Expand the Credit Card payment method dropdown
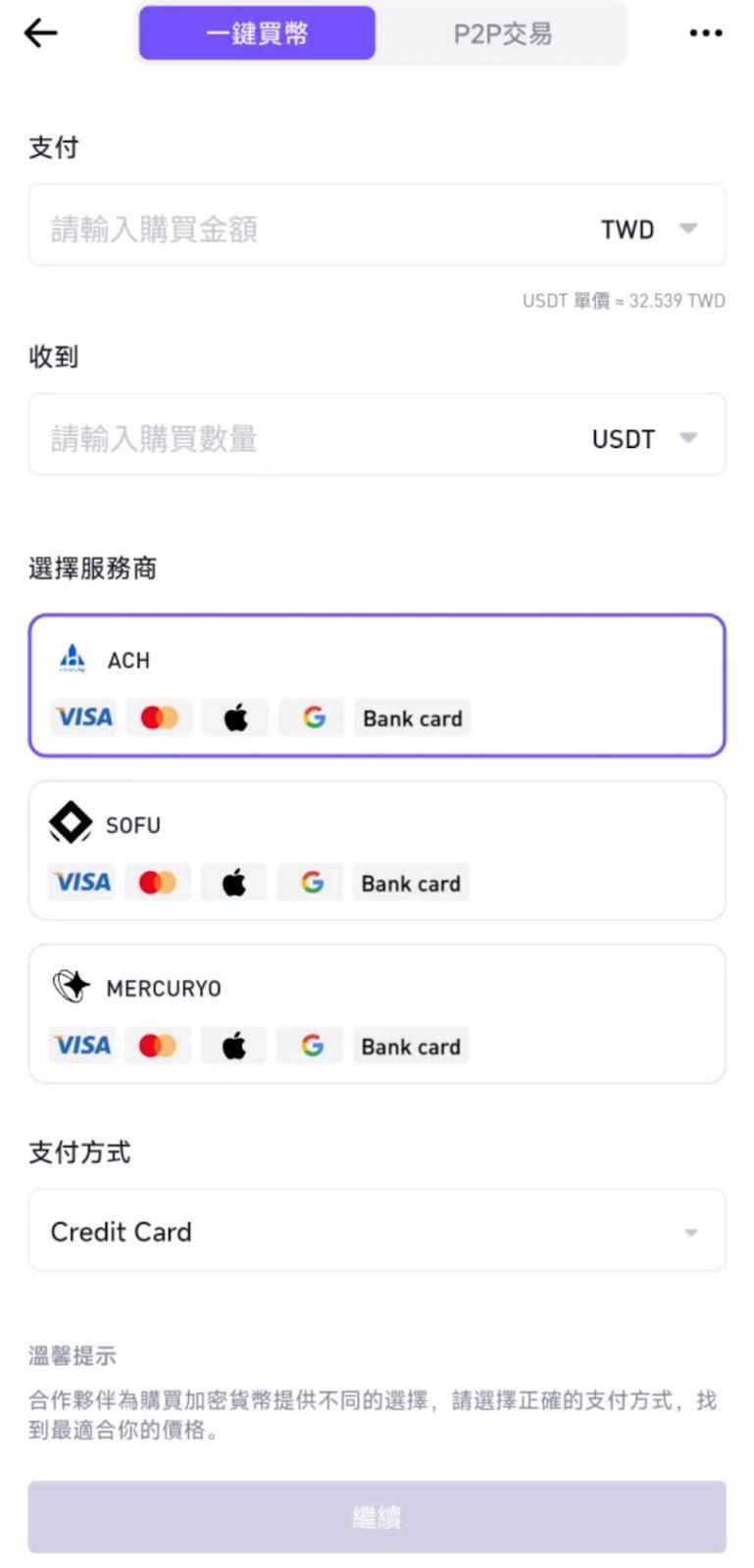The width and height of the screenshot is (754, 1568). pyautogui.click(x=377, y=1231)
